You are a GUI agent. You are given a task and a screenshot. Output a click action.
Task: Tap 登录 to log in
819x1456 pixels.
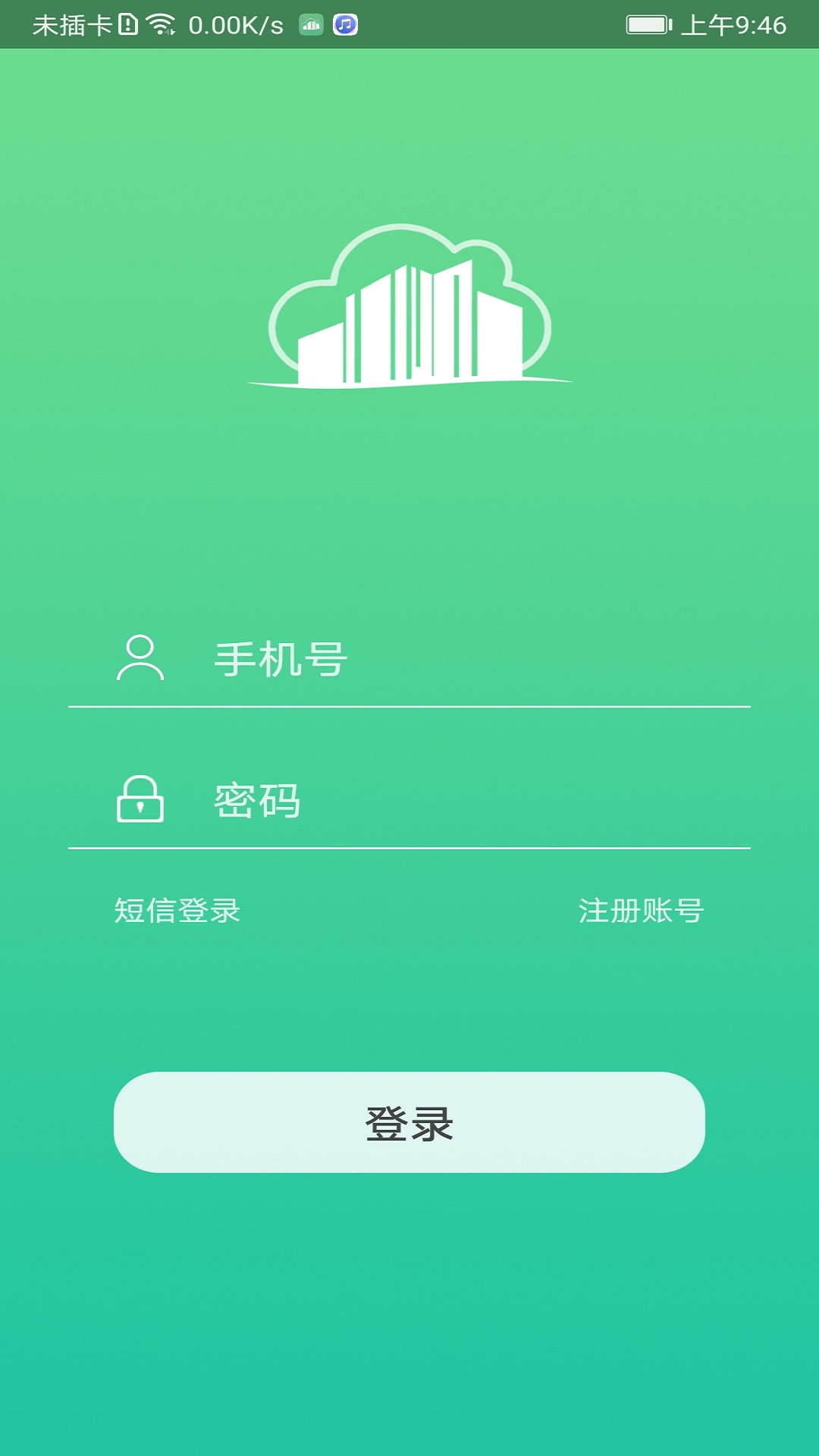click(409, 1124)
